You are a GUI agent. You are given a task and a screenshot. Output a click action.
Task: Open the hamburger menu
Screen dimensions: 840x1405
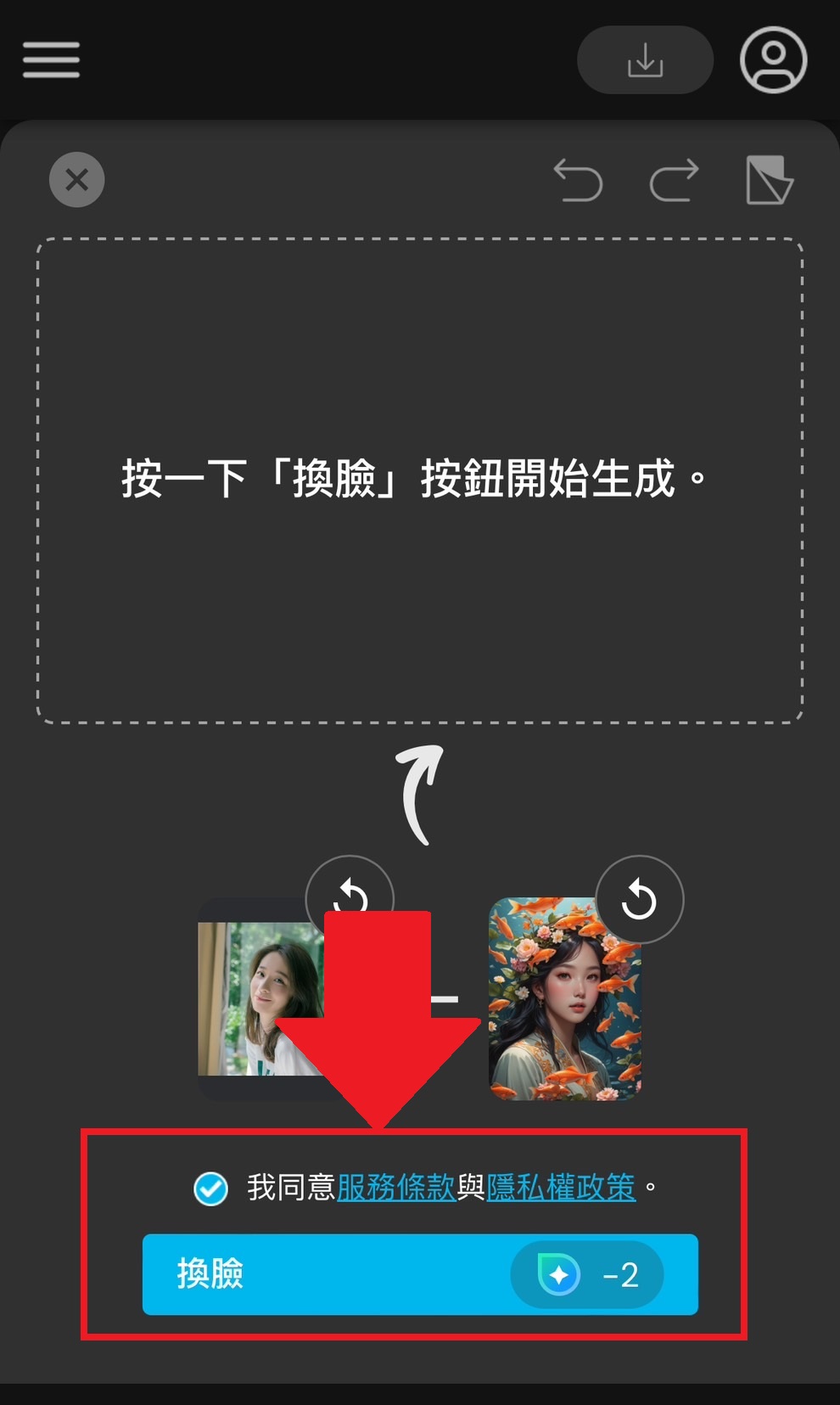(51, 59)
